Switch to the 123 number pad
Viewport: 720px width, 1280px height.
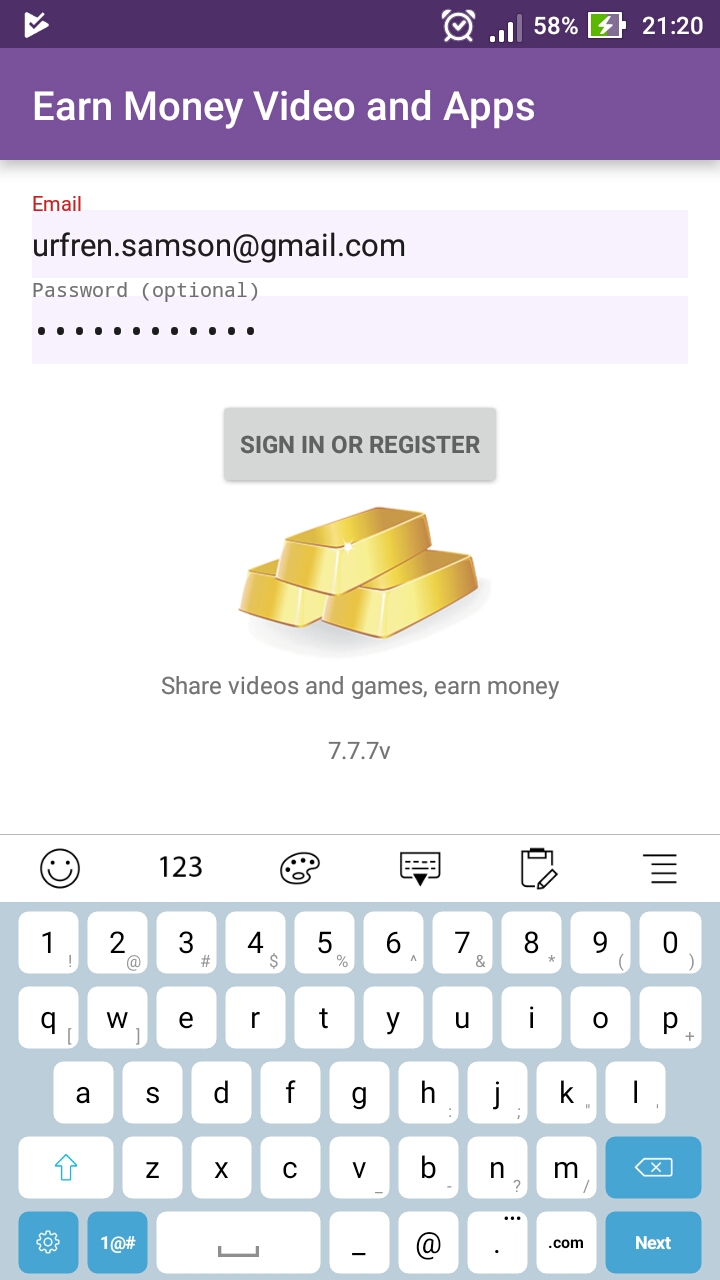[x=180, y=867]
